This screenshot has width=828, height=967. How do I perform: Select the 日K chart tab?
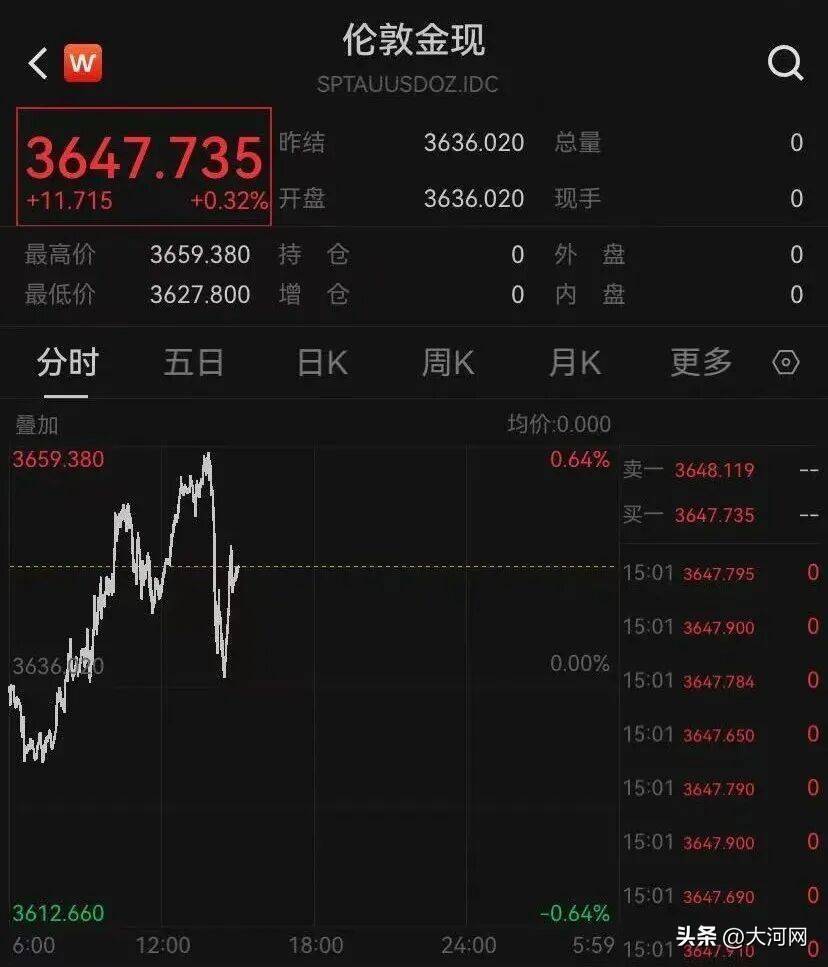pos(322,362)
